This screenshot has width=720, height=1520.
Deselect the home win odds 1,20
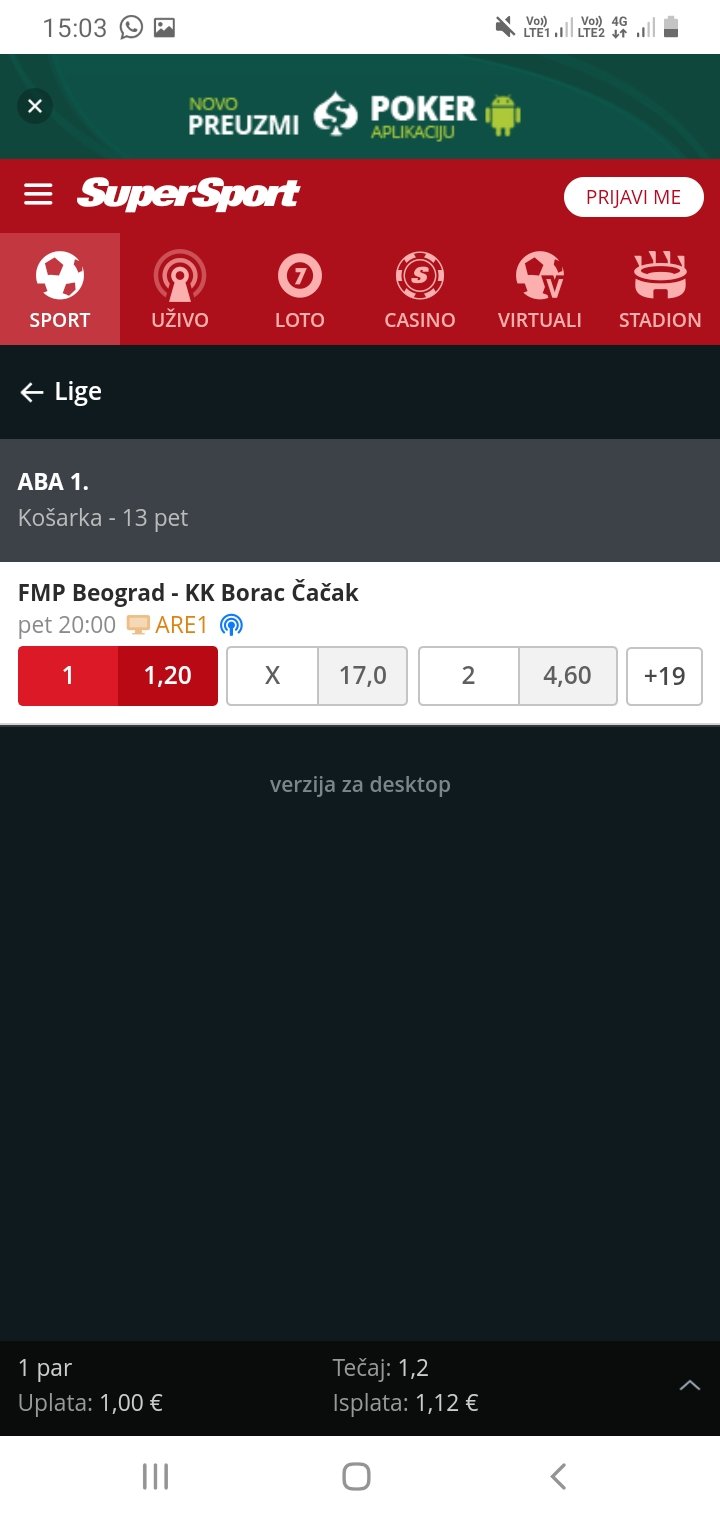coord(118,676)
